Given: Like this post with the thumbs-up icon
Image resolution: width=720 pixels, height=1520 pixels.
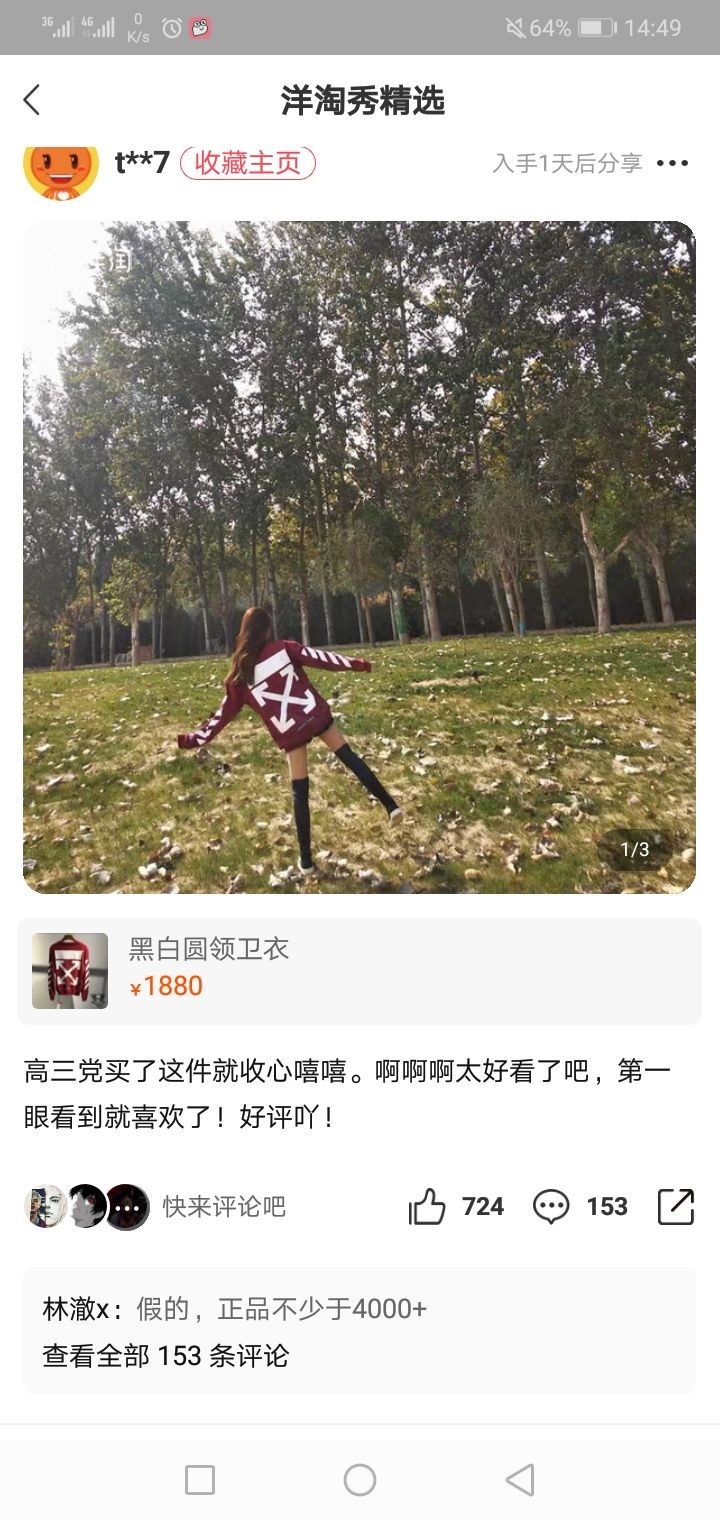Looking at the screenshot, I should (x=428, y=1207).
